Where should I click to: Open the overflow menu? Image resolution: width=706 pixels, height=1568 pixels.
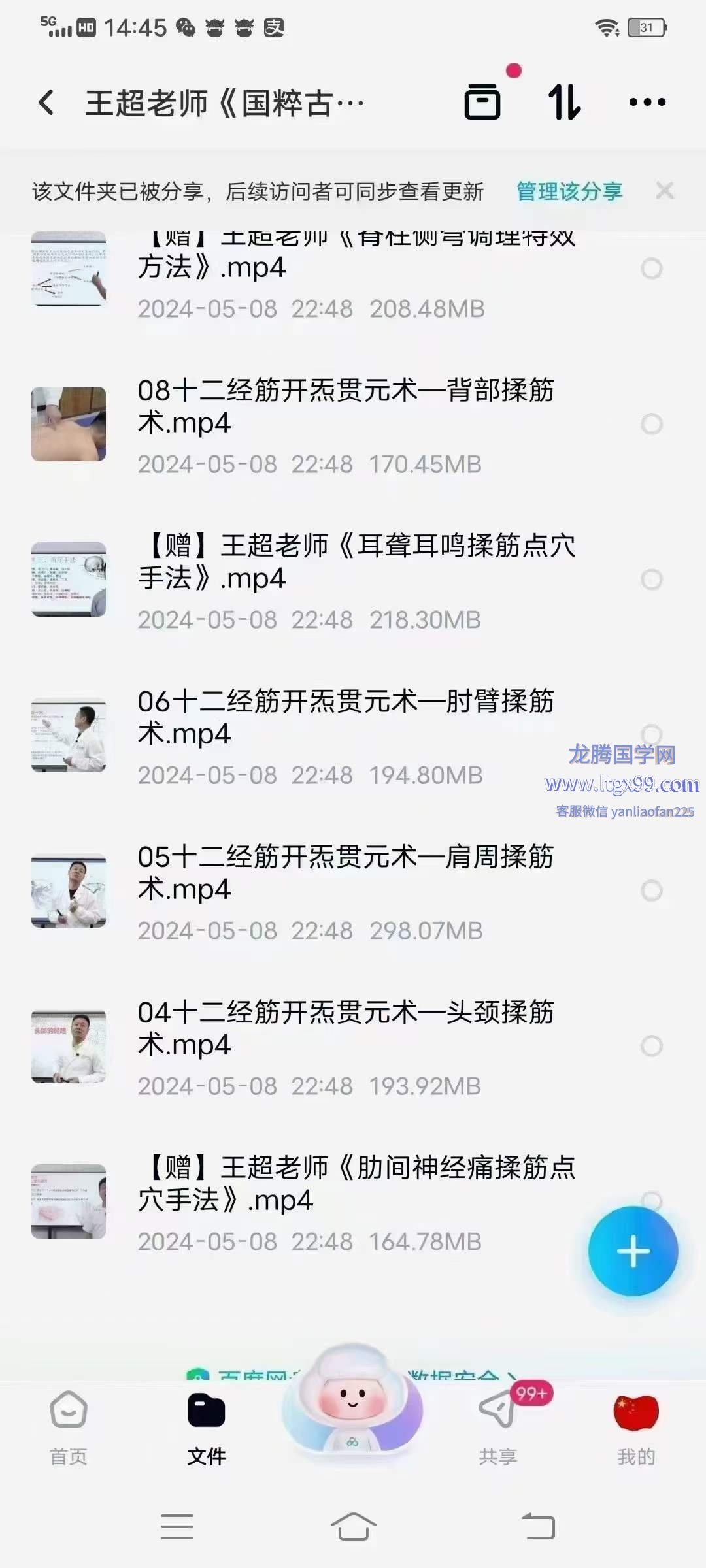(647, 102)
